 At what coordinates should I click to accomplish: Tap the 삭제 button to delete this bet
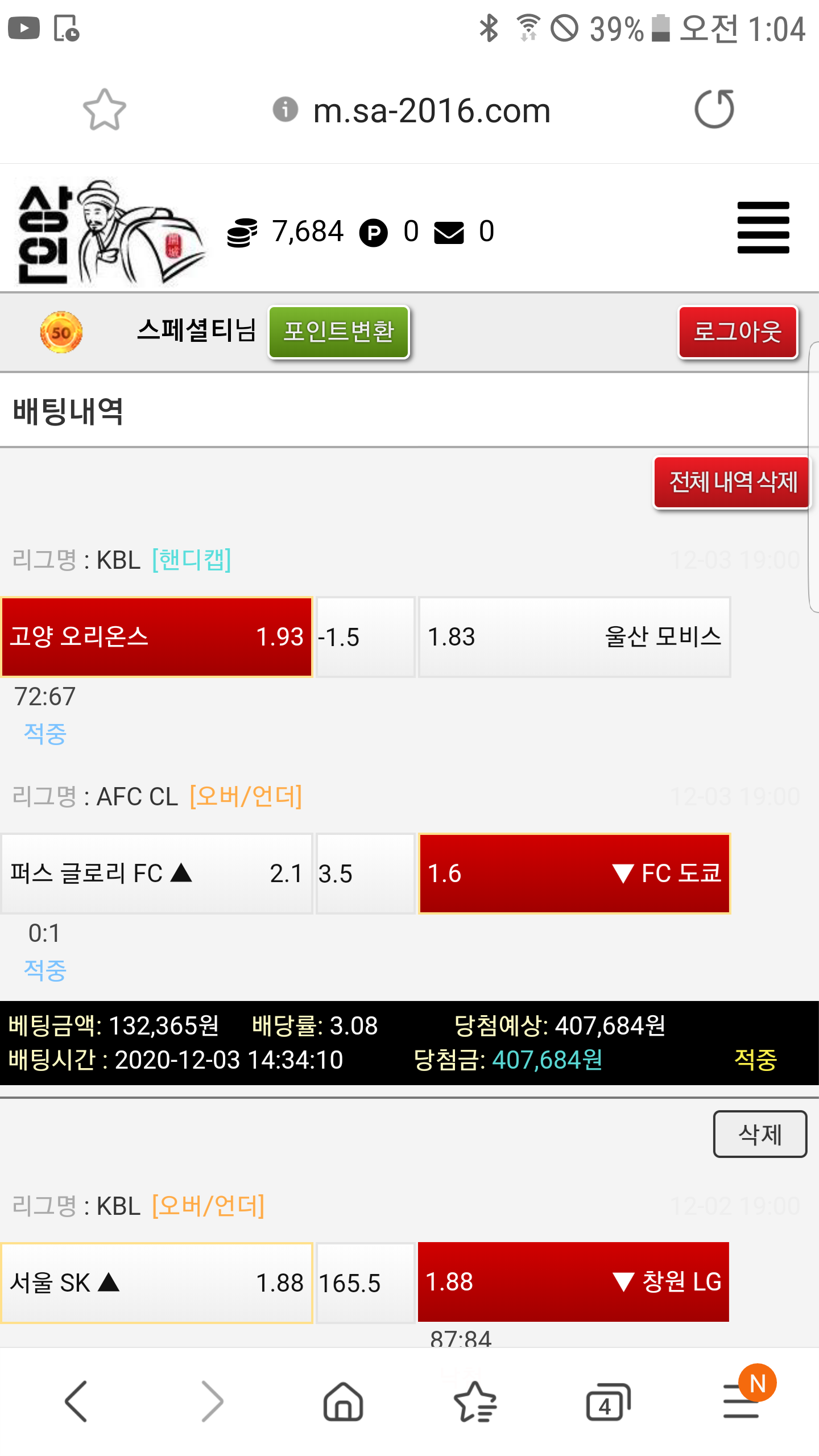pos(760,1134)
